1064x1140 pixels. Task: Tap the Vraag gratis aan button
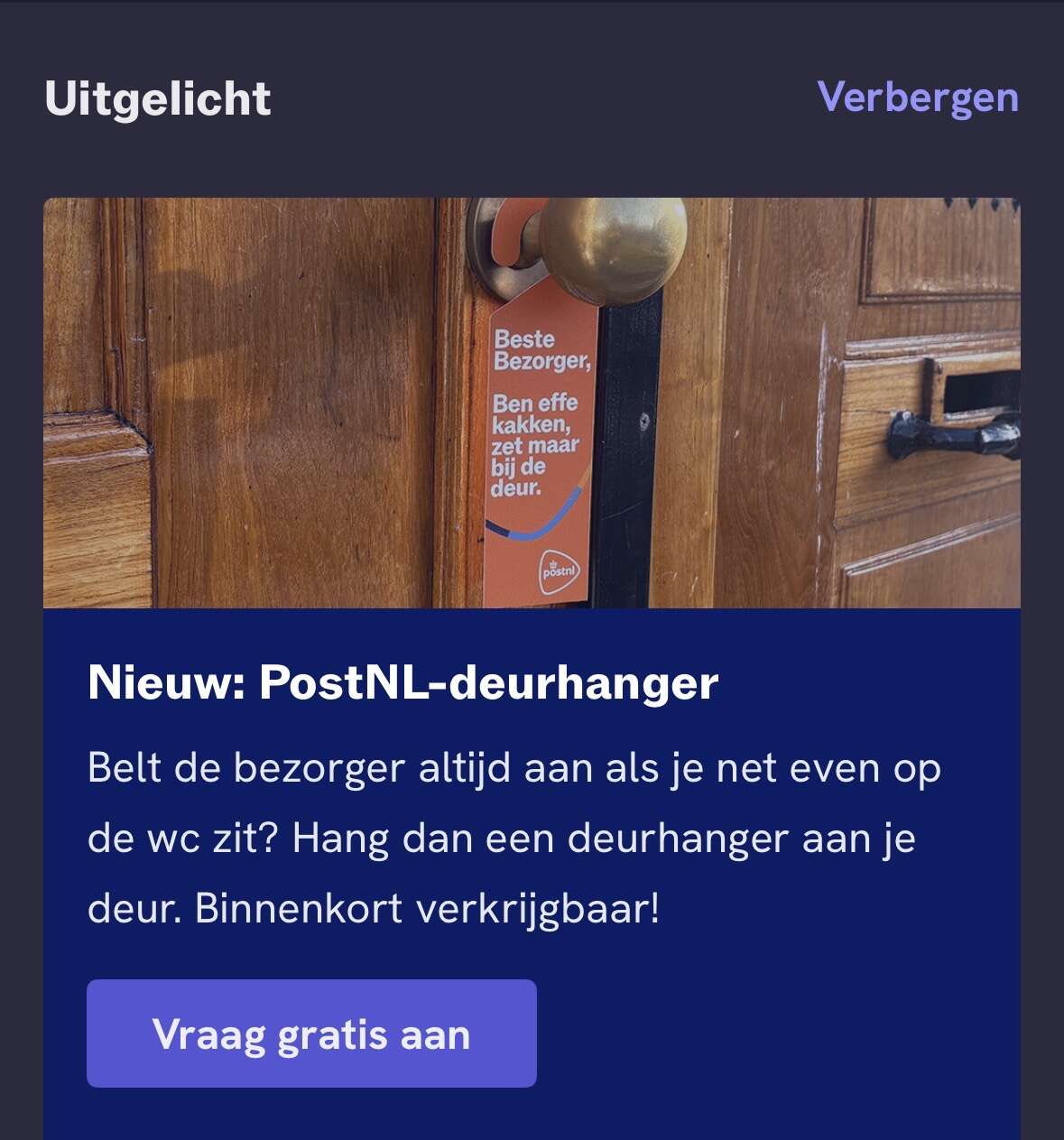[x=311, y=1033]
